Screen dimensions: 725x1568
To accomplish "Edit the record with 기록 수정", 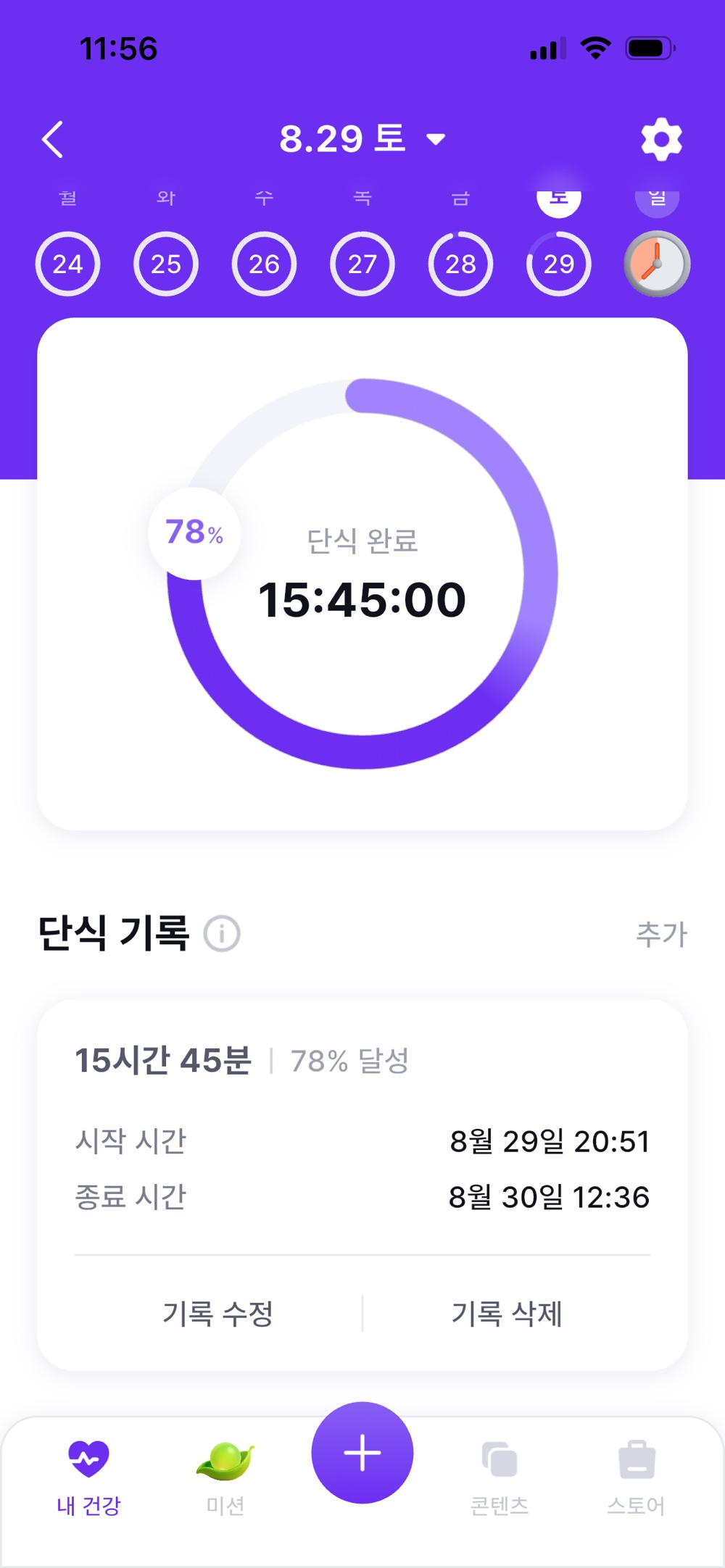I will [217, 1313].
